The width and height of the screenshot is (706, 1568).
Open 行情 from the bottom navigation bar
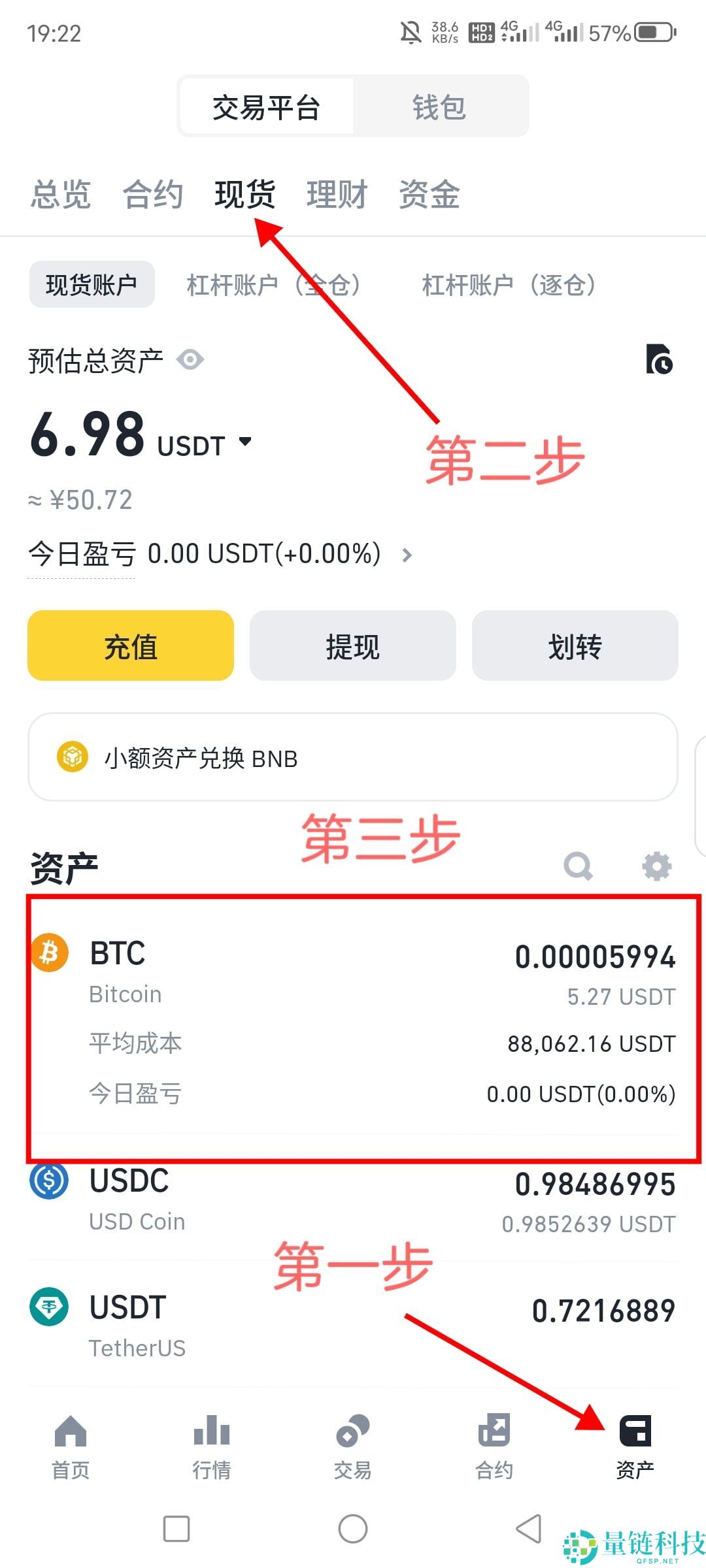tap(210, 1457)
